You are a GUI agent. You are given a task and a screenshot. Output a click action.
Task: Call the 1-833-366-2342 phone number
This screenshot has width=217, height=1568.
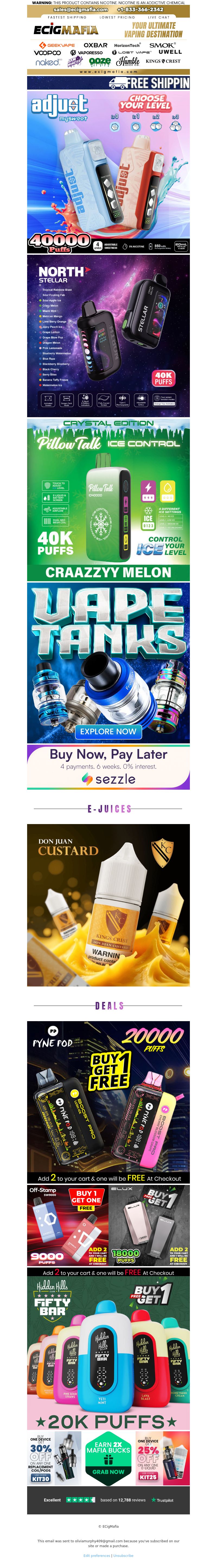[x=141, y=10]
